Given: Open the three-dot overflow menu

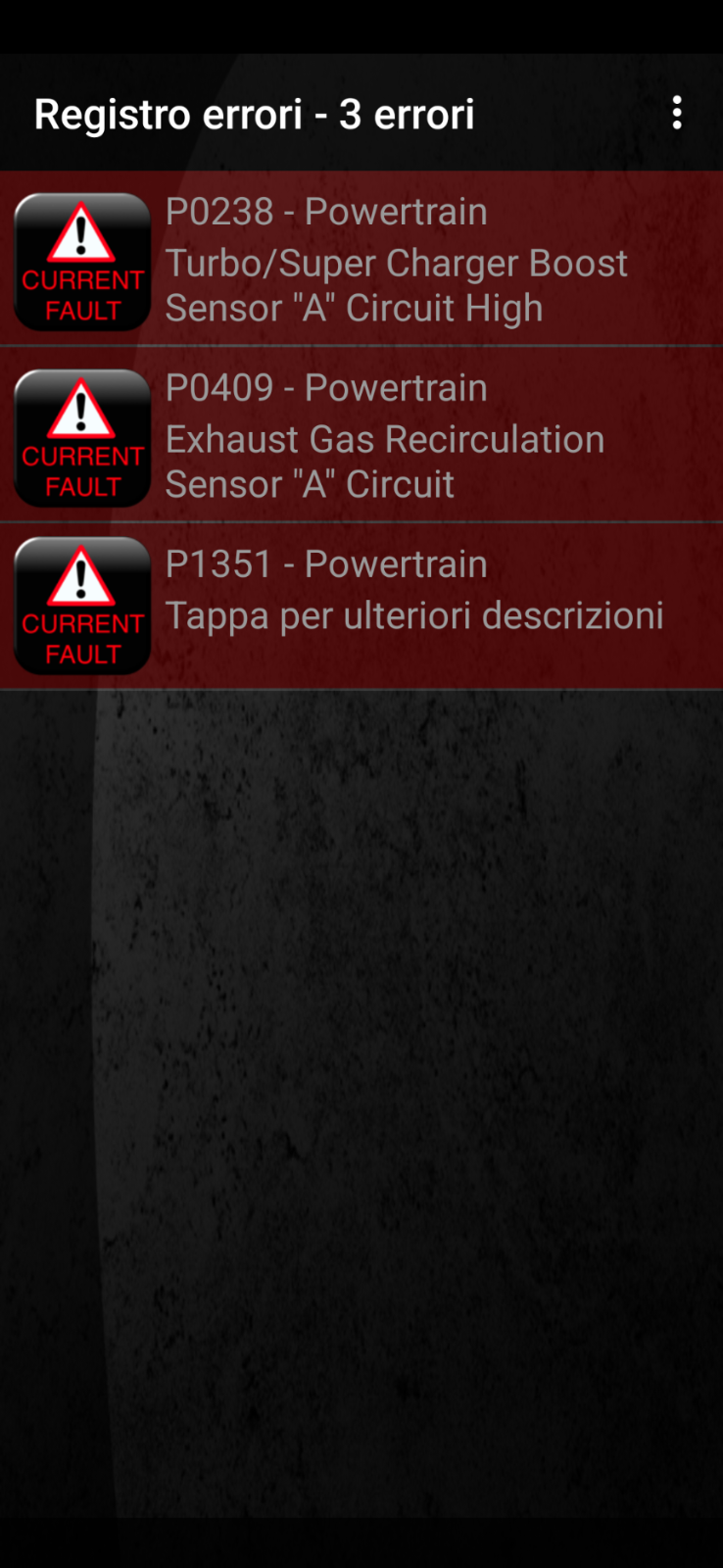Looking at the screenshot, I should pyautogui.click(x=677, y=114).
